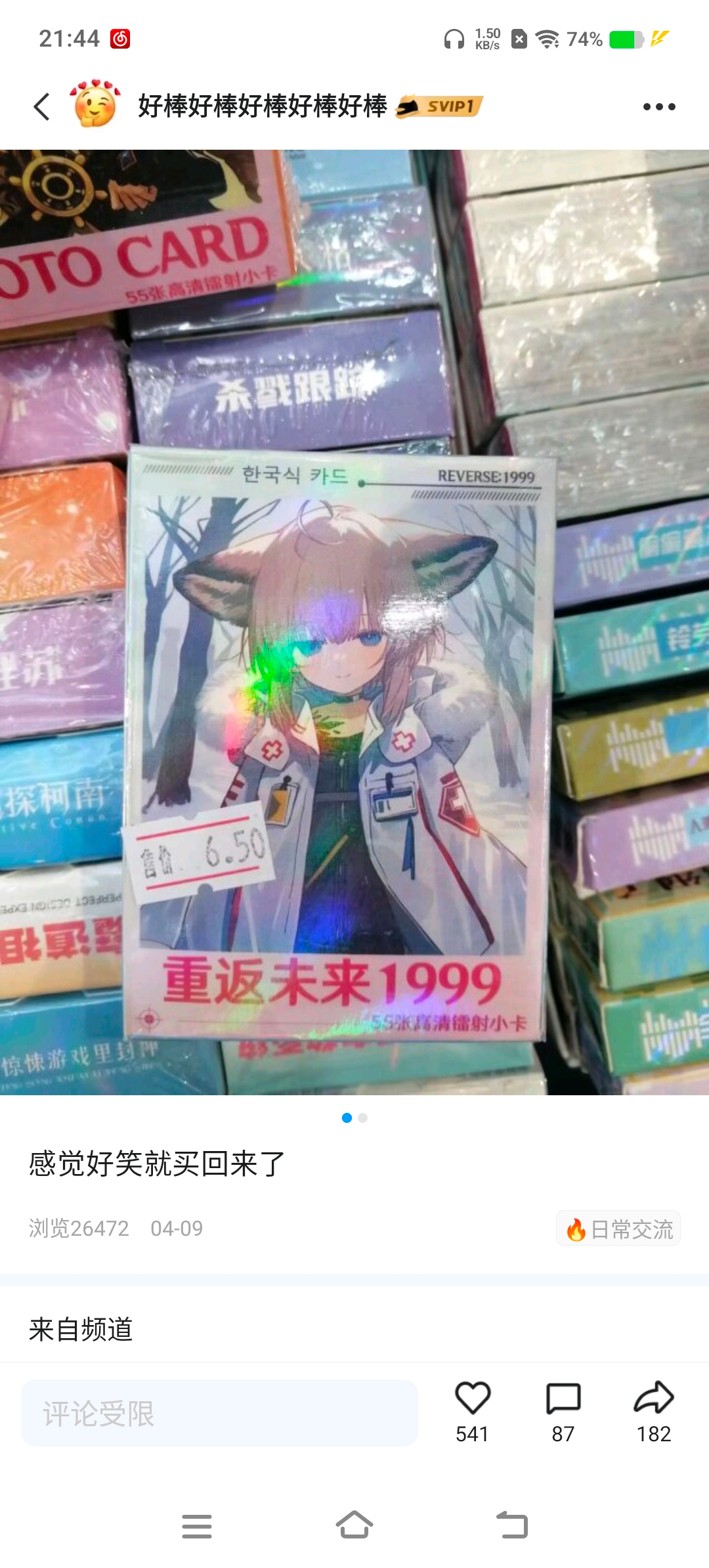
Task: Open the 来自频道 channel section
Action: (x=81, y=1330)
